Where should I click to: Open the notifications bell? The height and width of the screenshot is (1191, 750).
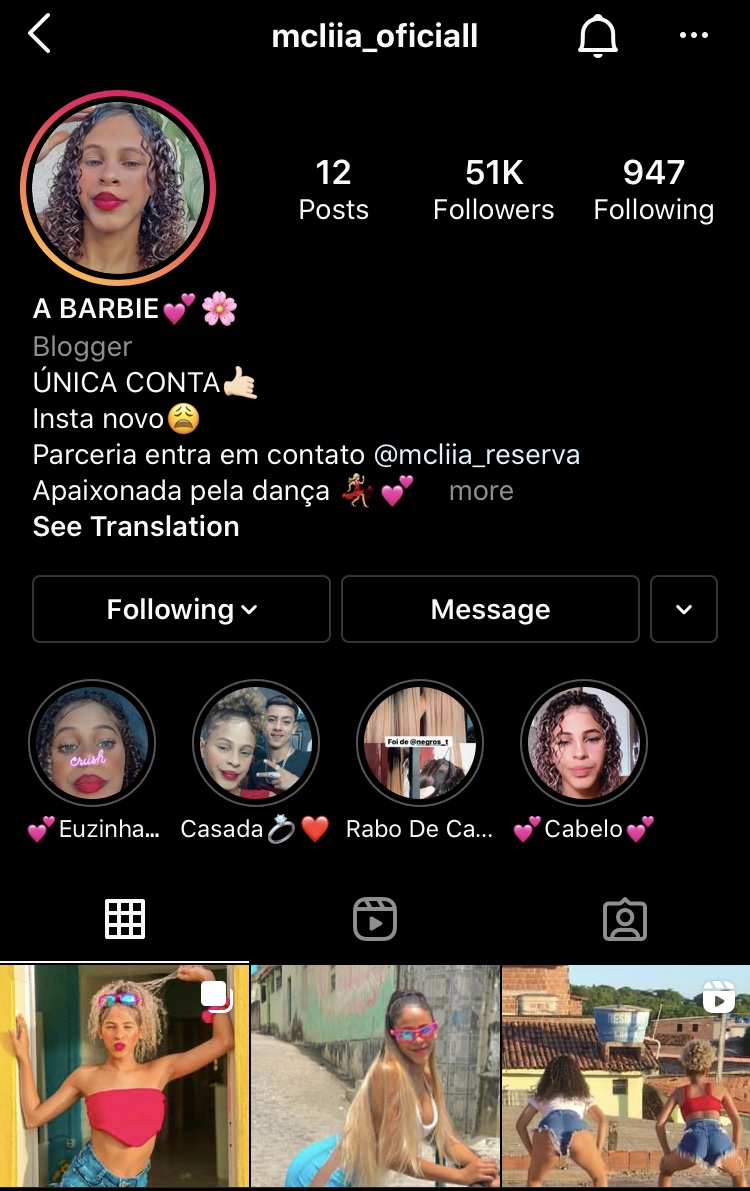(x=598, y=37)
